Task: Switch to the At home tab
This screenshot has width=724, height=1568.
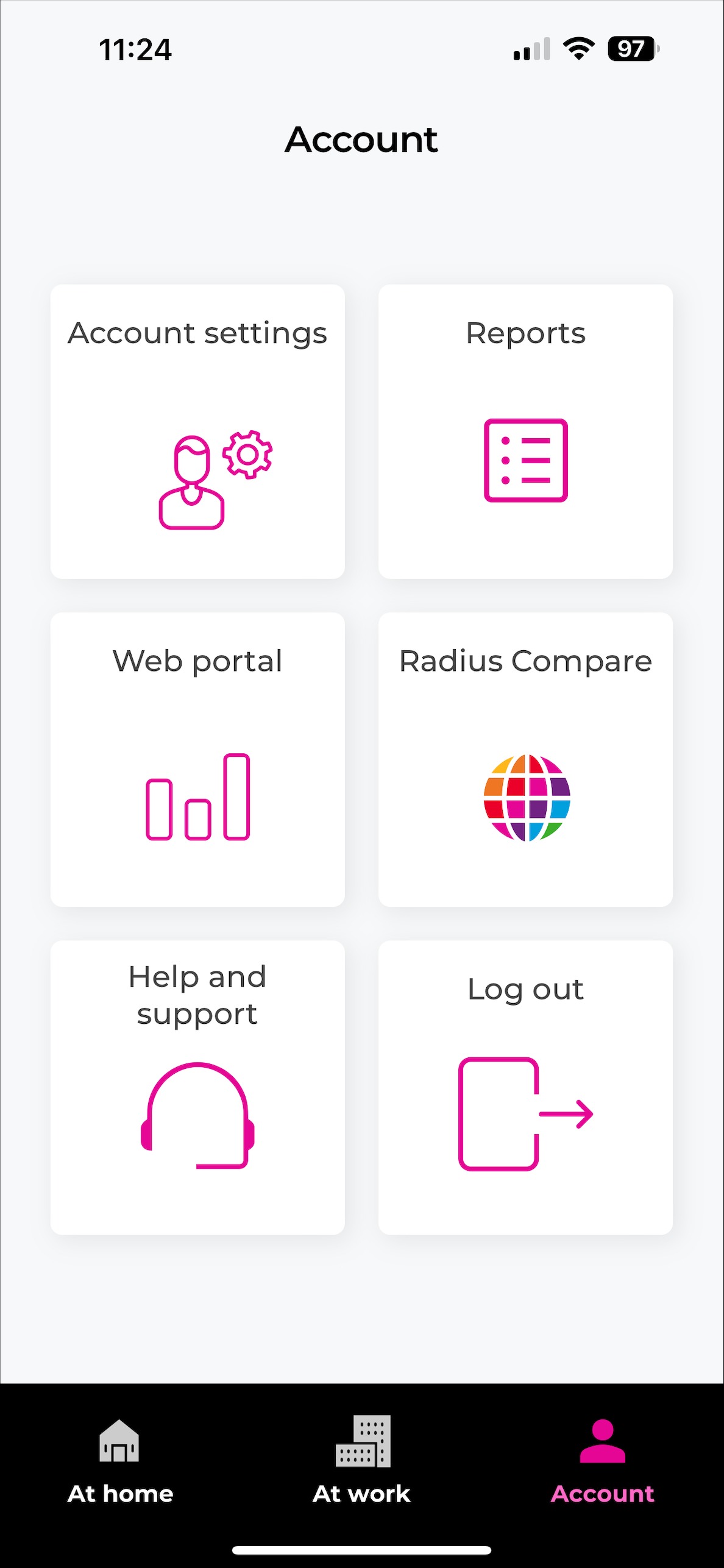Action: pyautogui.click(x=120, y=1463)
